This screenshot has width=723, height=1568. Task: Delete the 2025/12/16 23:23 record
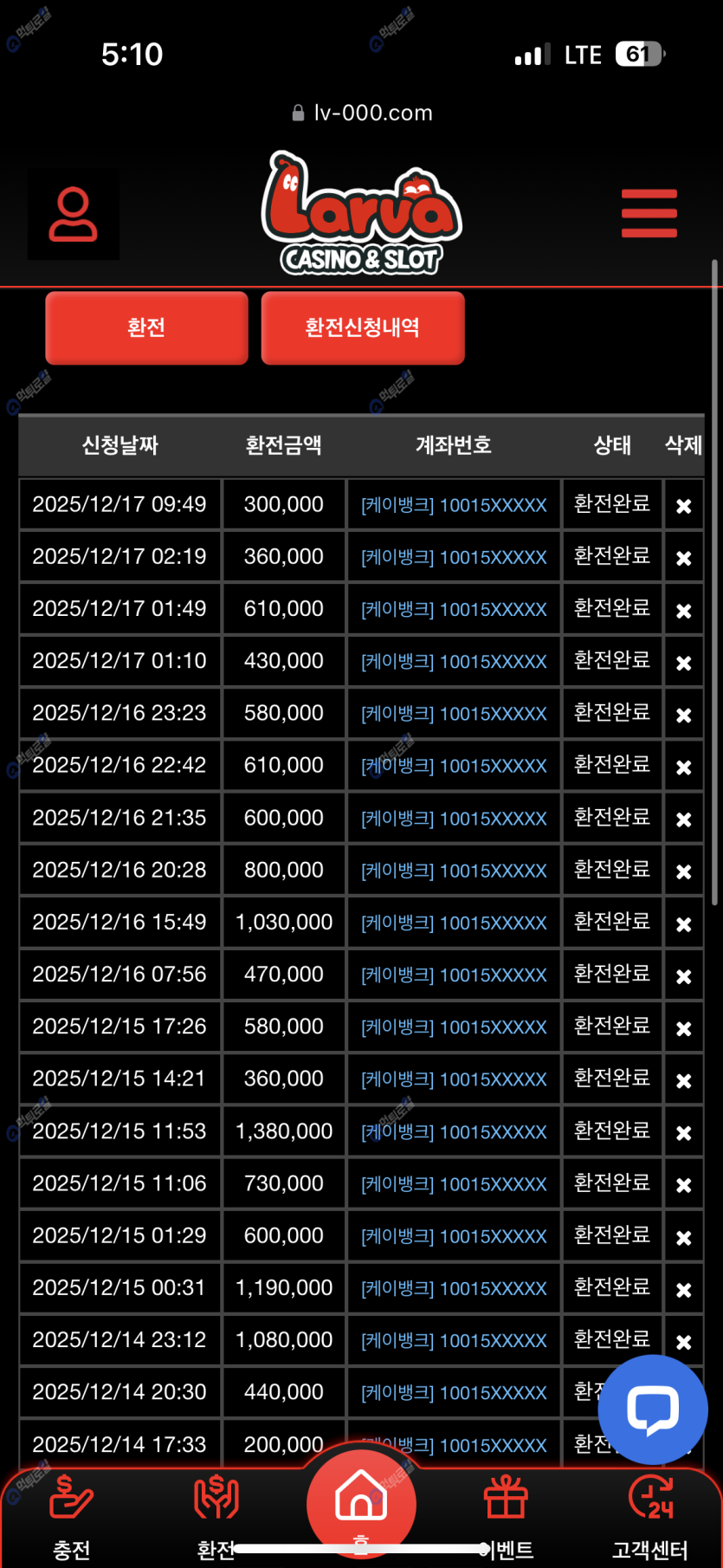coord(683,715)
